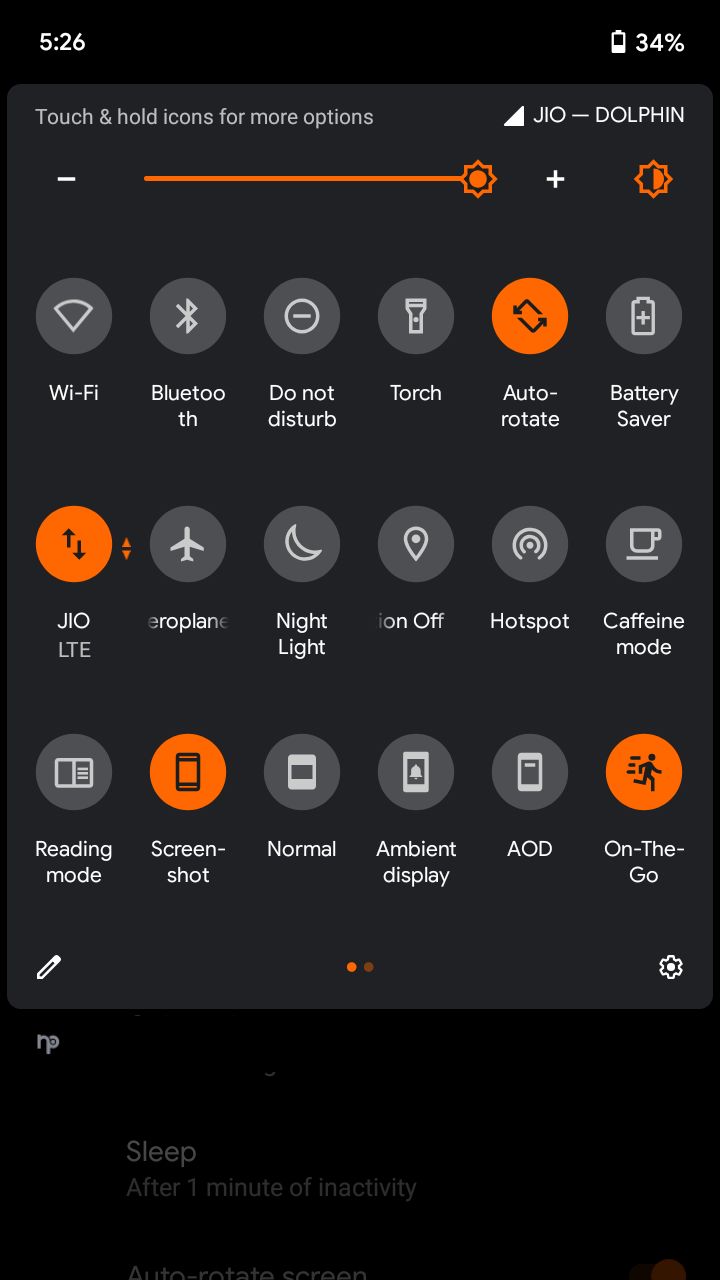Enable Battery Saver
This screenshot has width=720, height=1280.
(644, 316)
